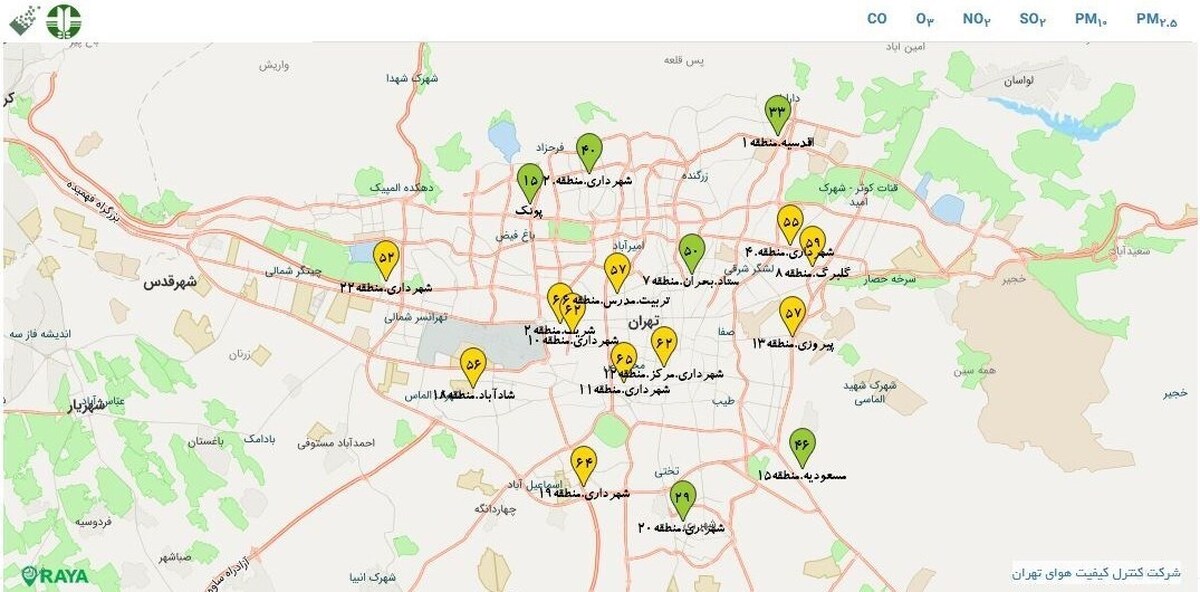Screen dimensions: 1200x592
Task: Select the green 29 marker at شهرری
Action: click(683, 497)
